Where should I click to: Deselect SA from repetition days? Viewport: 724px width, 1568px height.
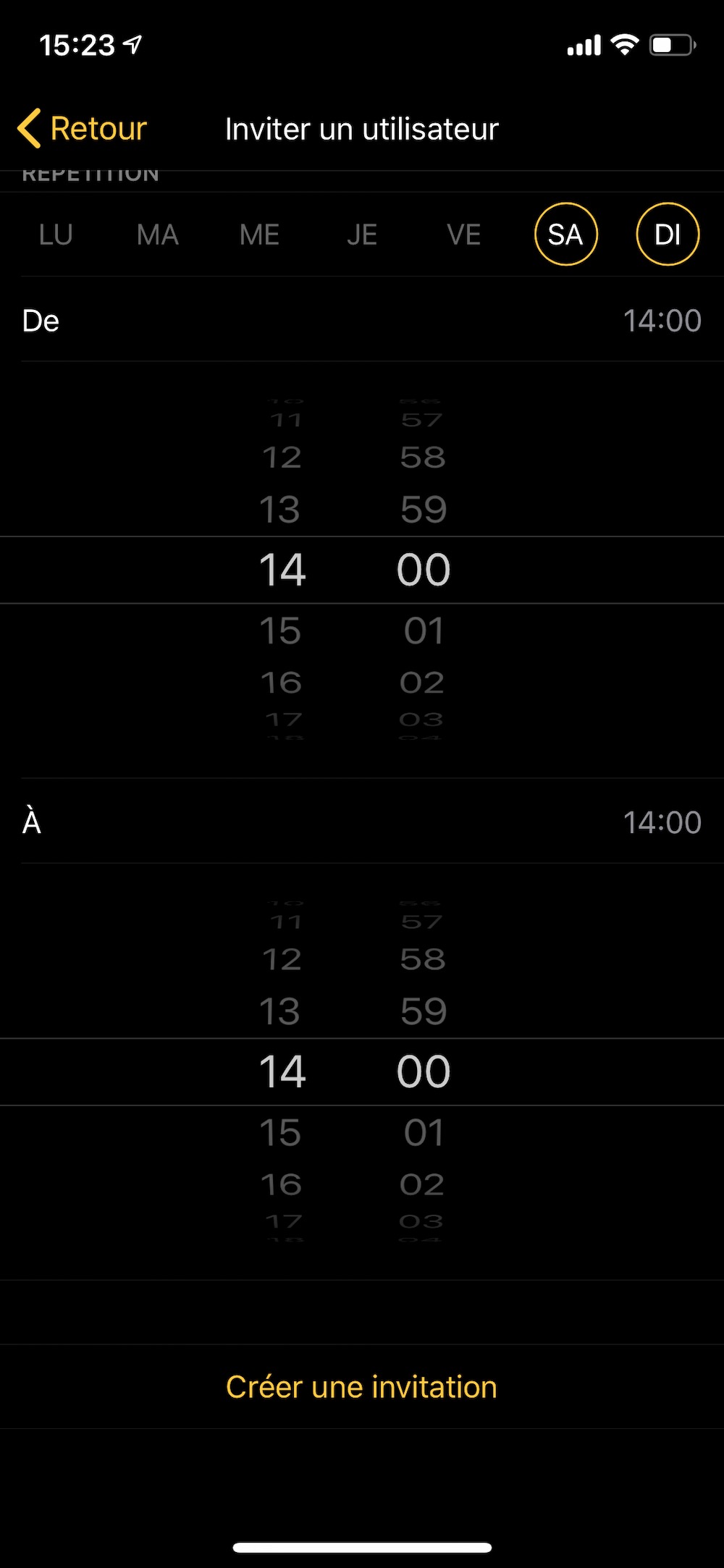click(565, 235)
